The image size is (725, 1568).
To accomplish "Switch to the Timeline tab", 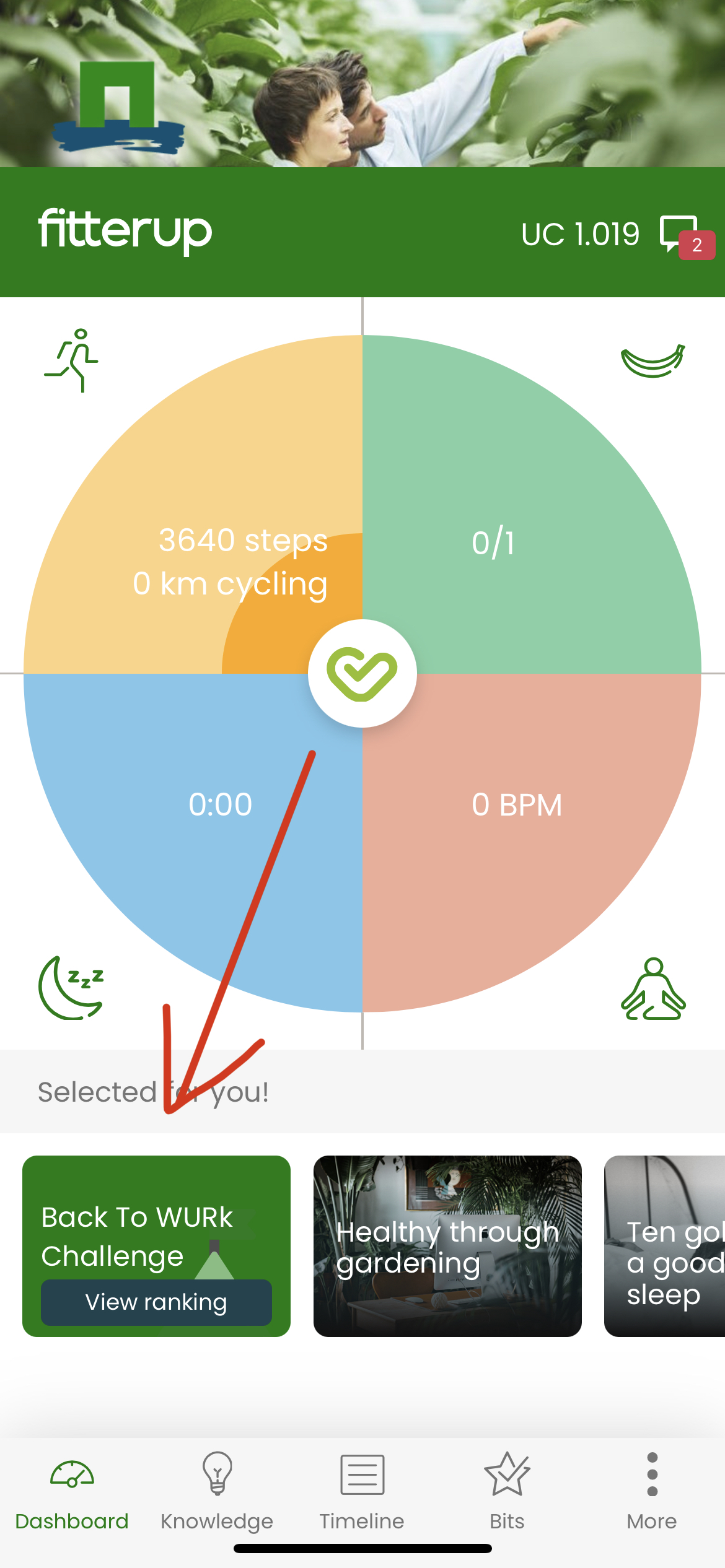I will pos(362,1491).
